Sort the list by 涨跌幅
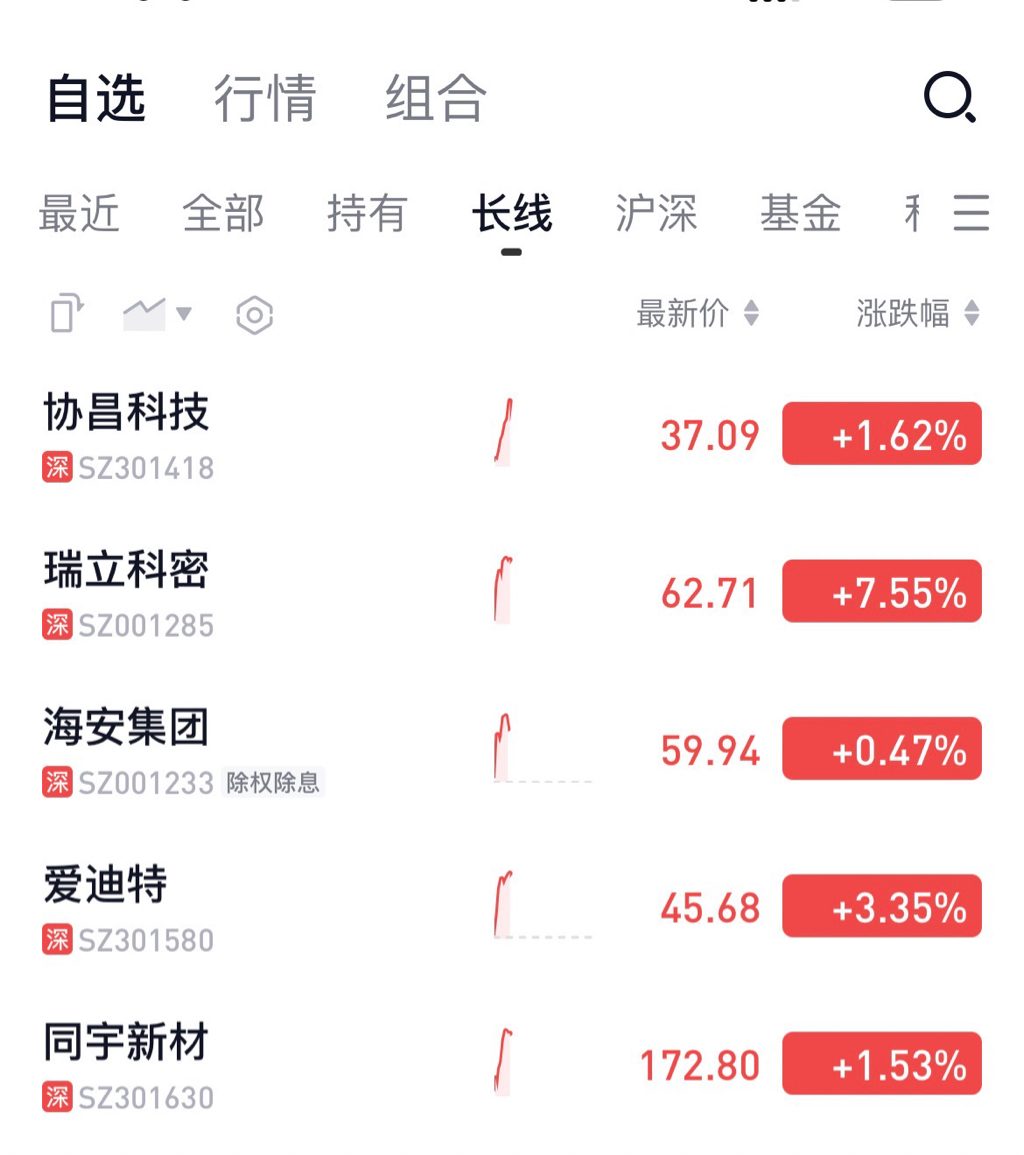Image resolution: width=1024 pixels, height=1155 pixels. 917,314
